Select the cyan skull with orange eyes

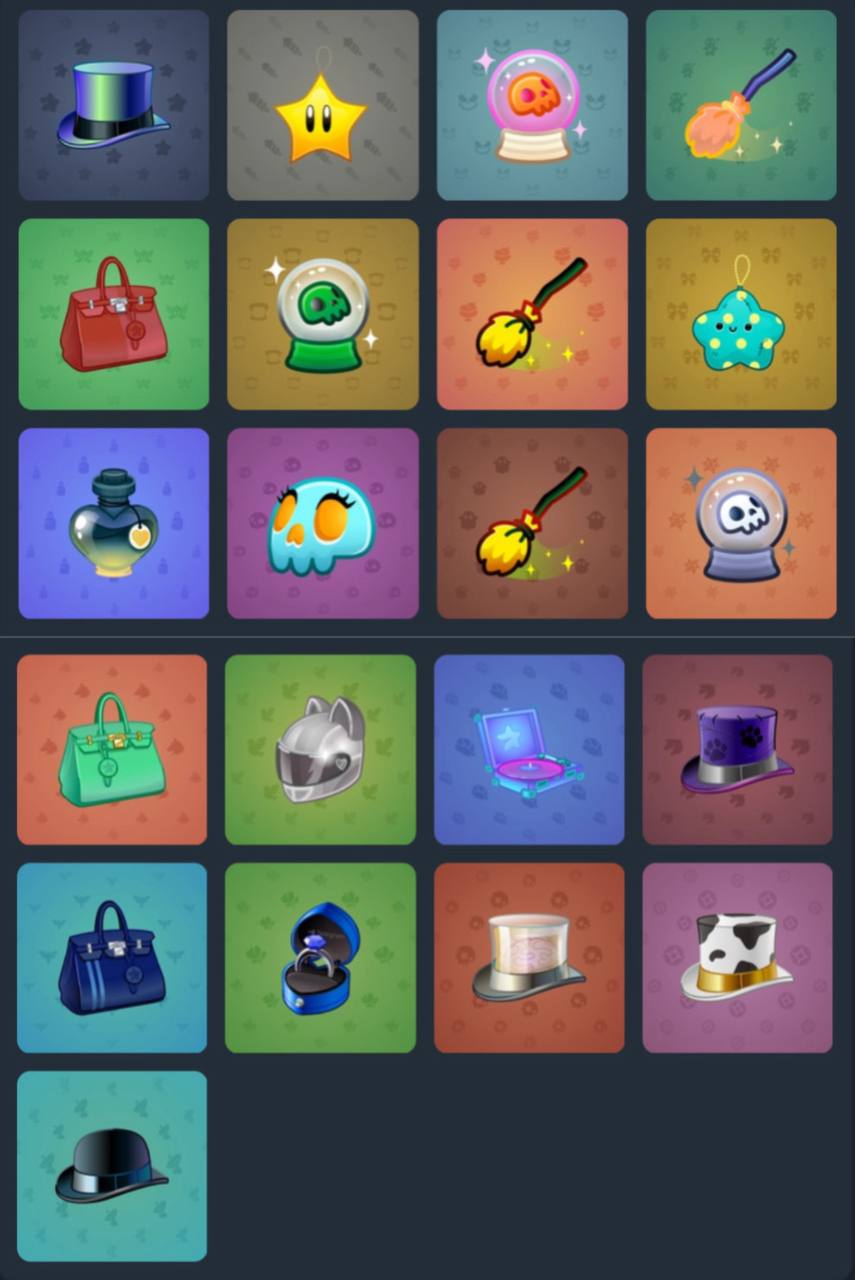coord(322,523)
